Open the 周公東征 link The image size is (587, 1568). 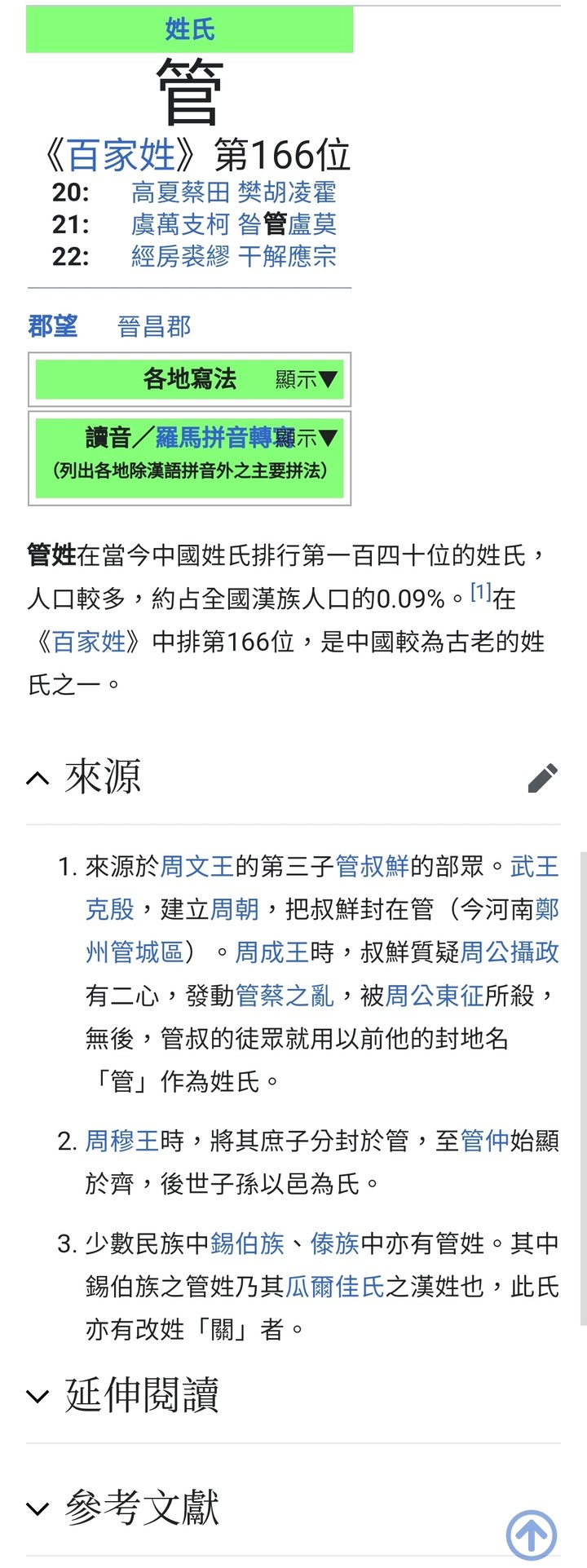[434, 996]
